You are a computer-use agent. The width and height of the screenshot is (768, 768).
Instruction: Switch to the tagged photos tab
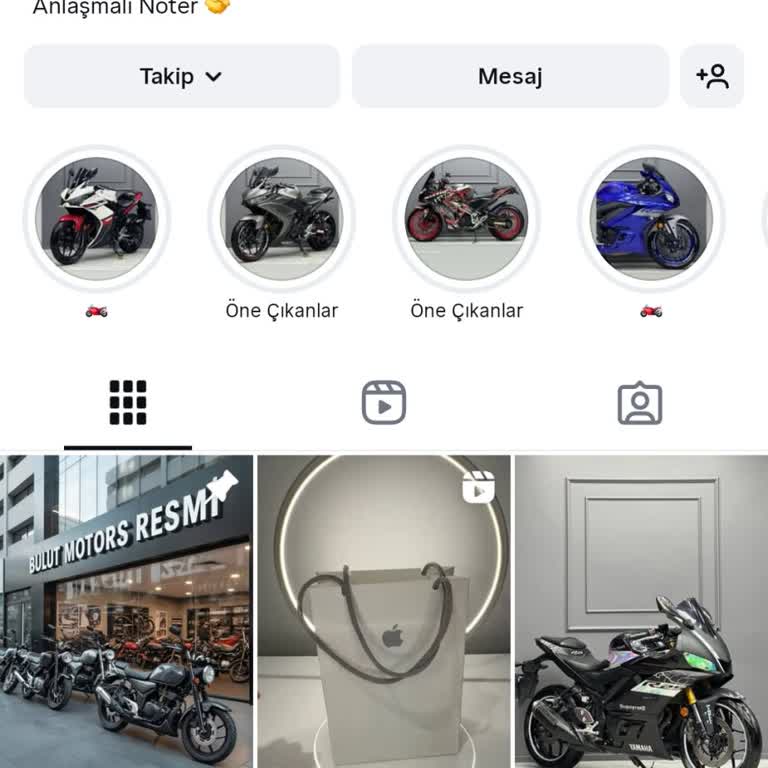640,403
